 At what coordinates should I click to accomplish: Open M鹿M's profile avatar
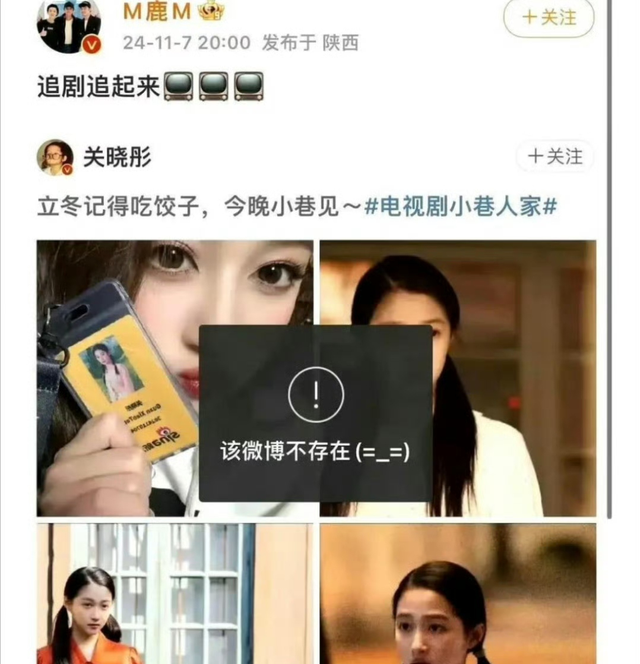click(69, 24)
